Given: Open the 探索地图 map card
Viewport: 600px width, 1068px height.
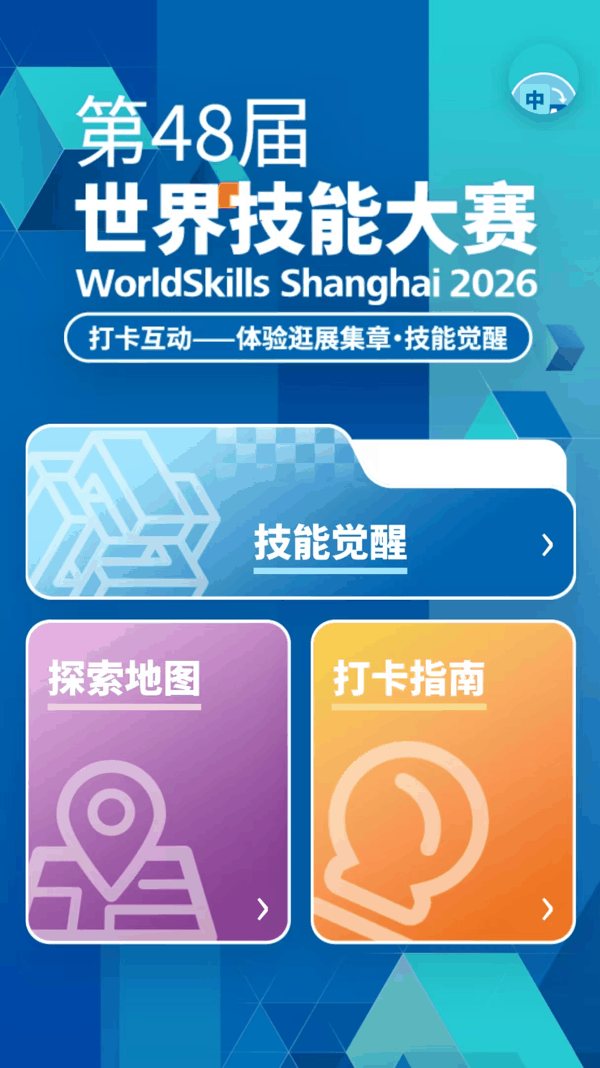Looking at the screenshot, I should [x=158, y=782].
